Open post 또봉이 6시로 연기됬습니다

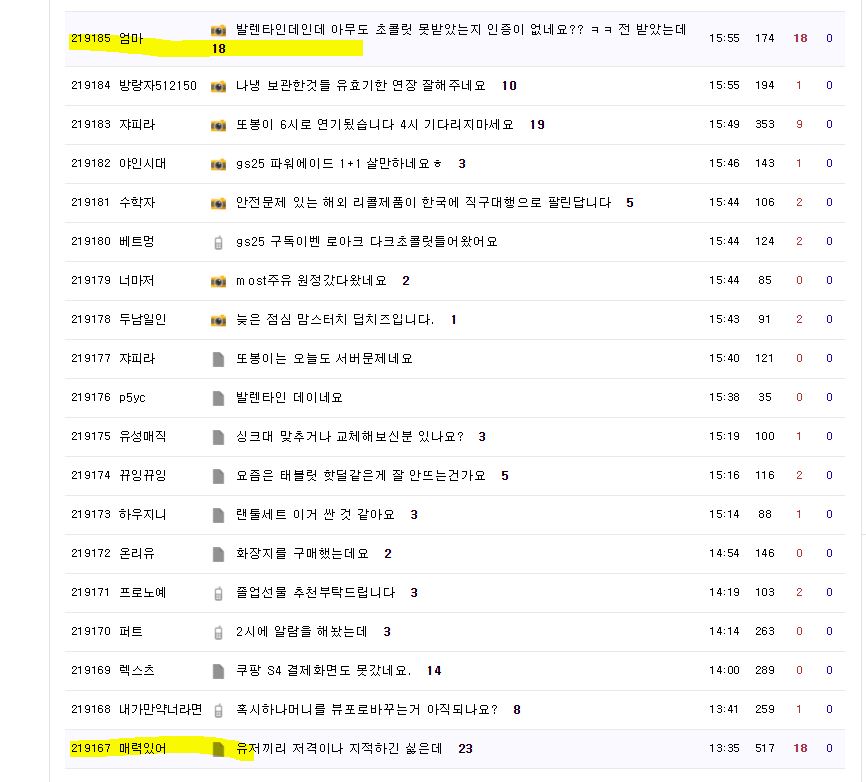point(374,125)
